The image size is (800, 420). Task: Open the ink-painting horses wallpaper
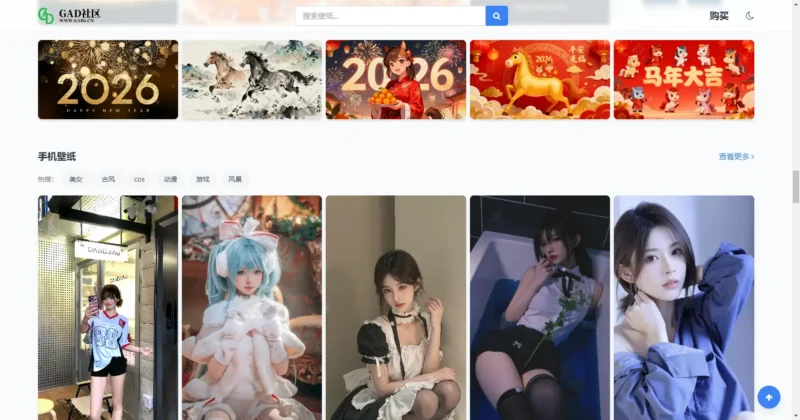252,80
